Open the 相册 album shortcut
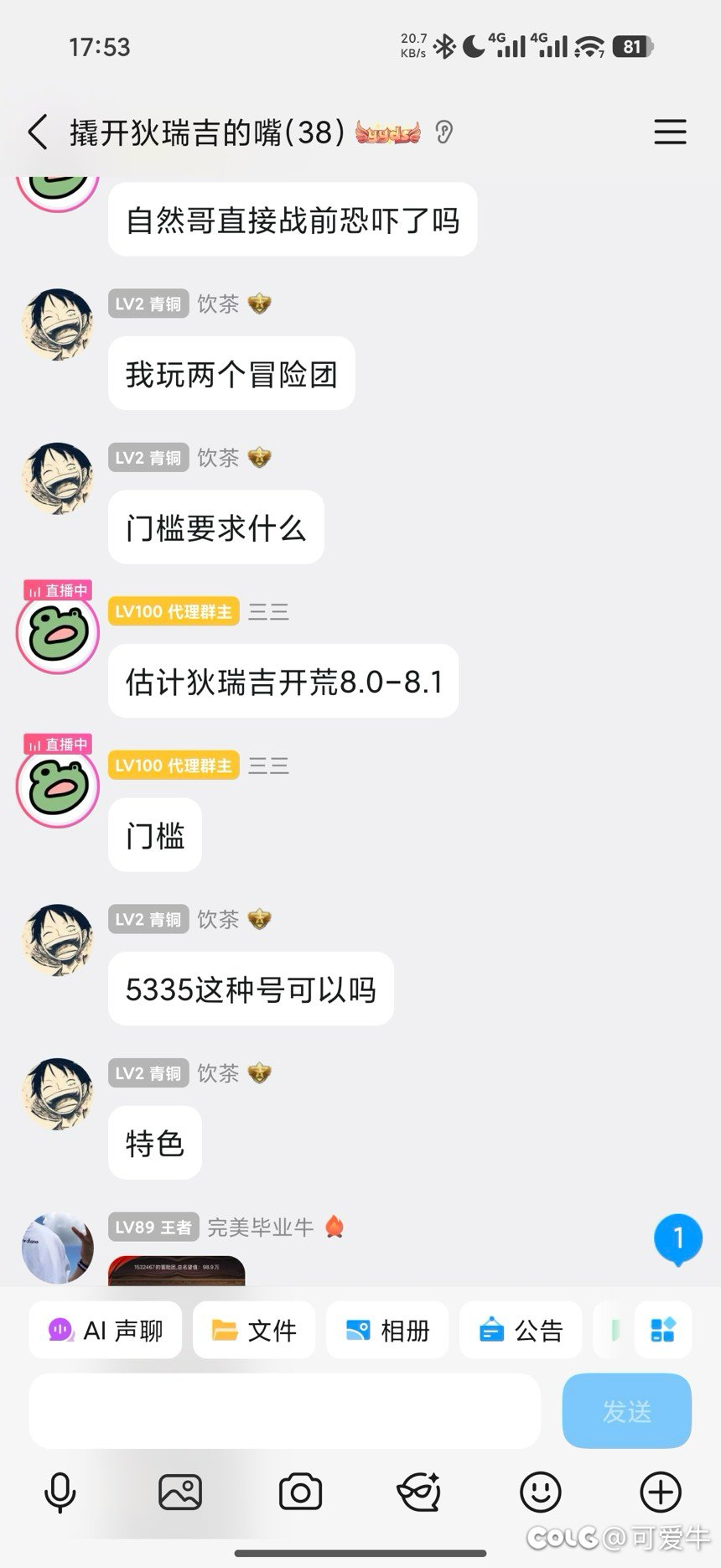The image size is (721, 1568). 387,1330
